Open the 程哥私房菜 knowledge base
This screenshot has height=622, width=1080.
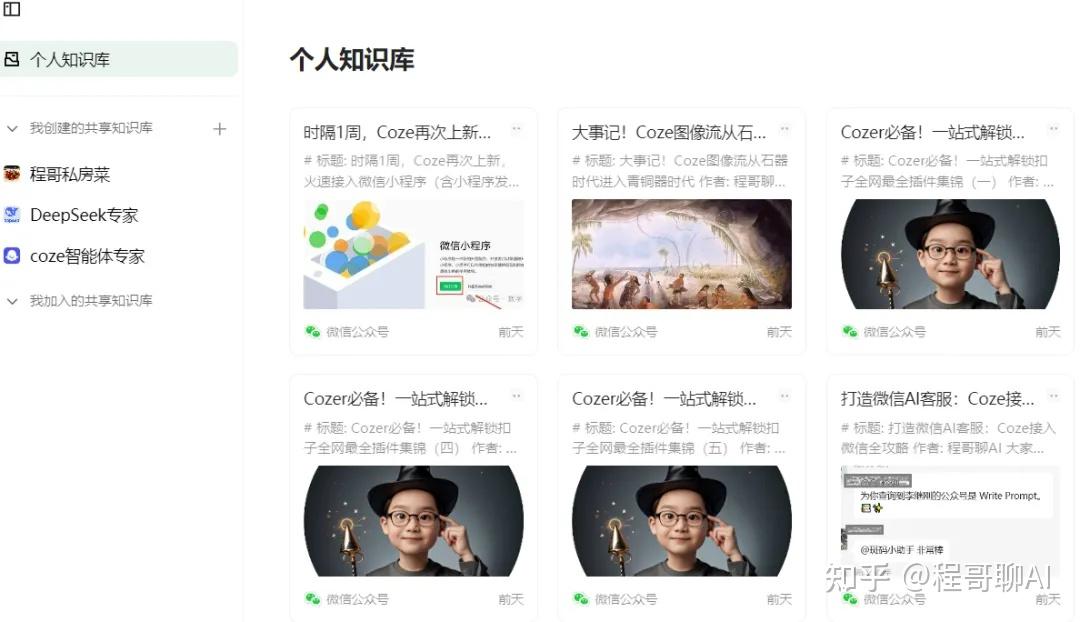click(x=70, y=174)
